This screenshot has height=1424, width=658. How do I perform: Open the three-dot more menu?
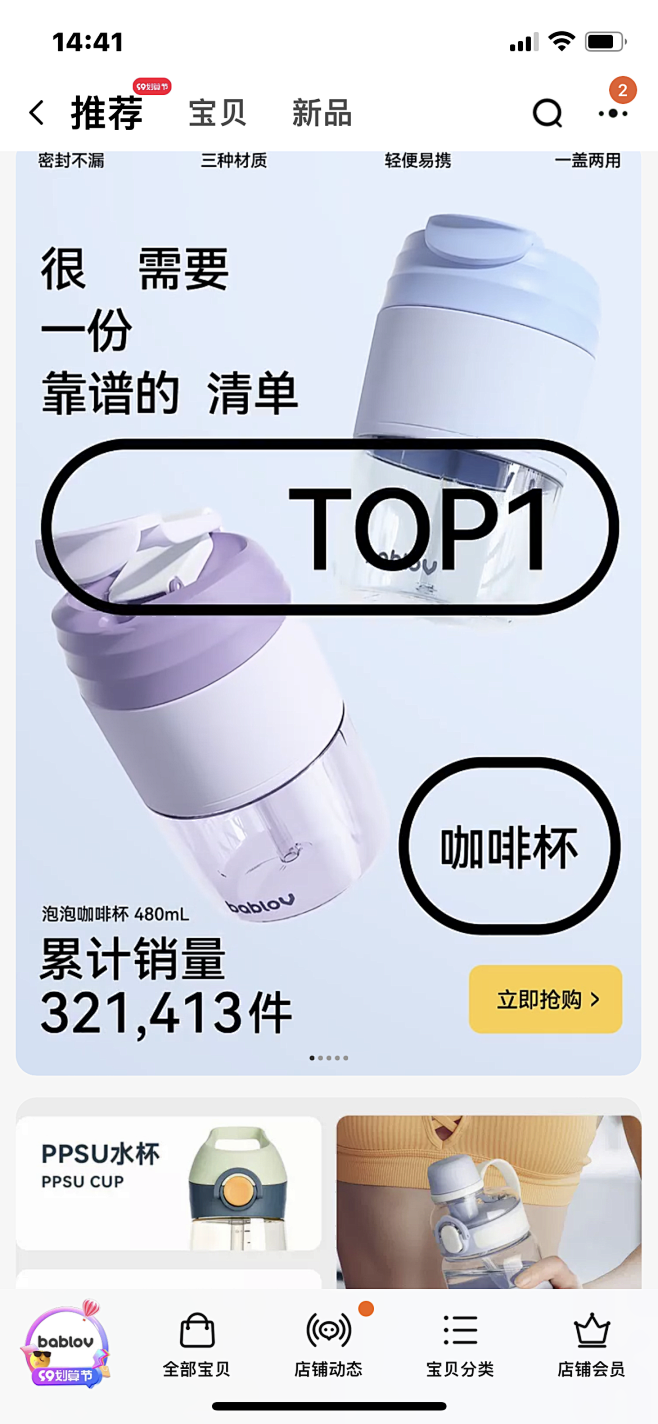point(613,113)
